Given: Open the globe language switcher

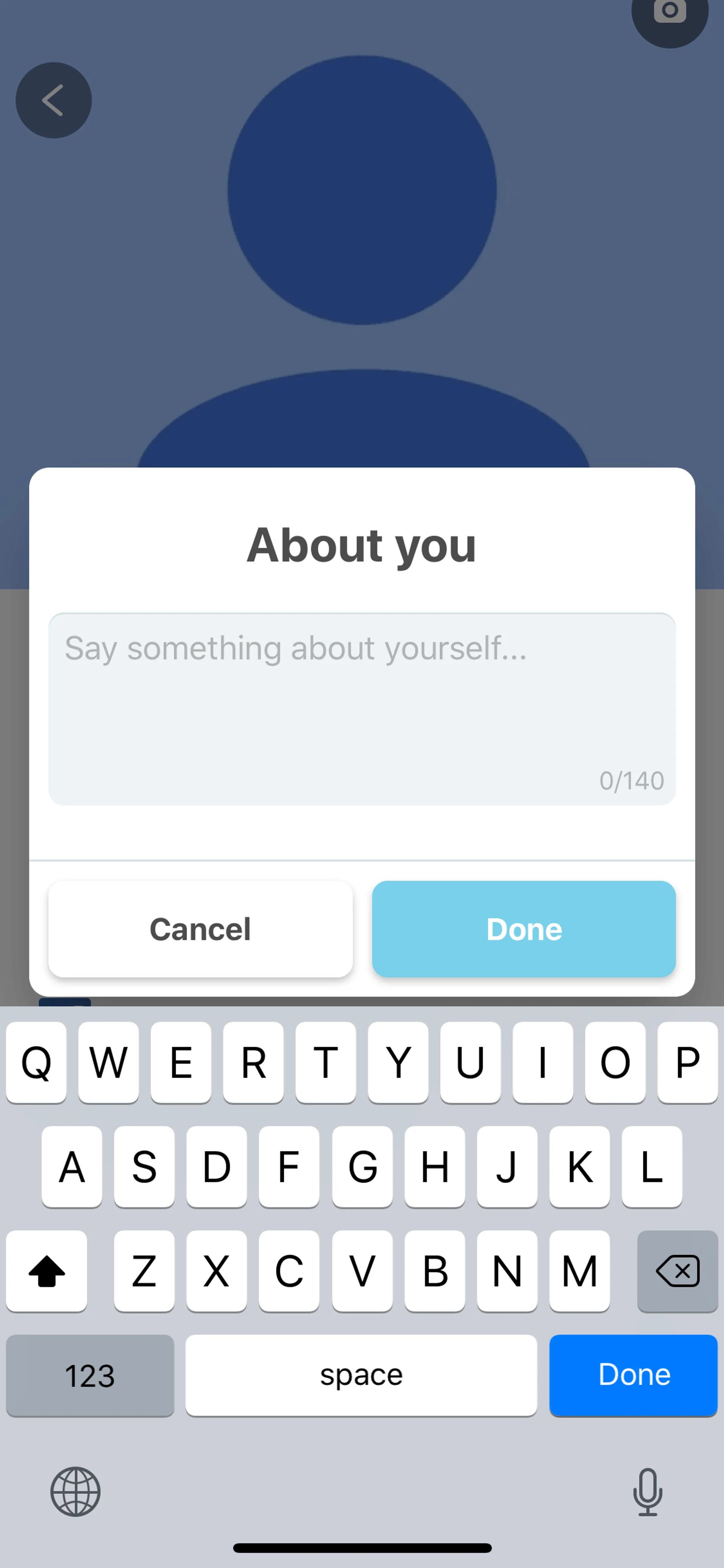Looking at the screenshot, I should (x=75, y=1491).
